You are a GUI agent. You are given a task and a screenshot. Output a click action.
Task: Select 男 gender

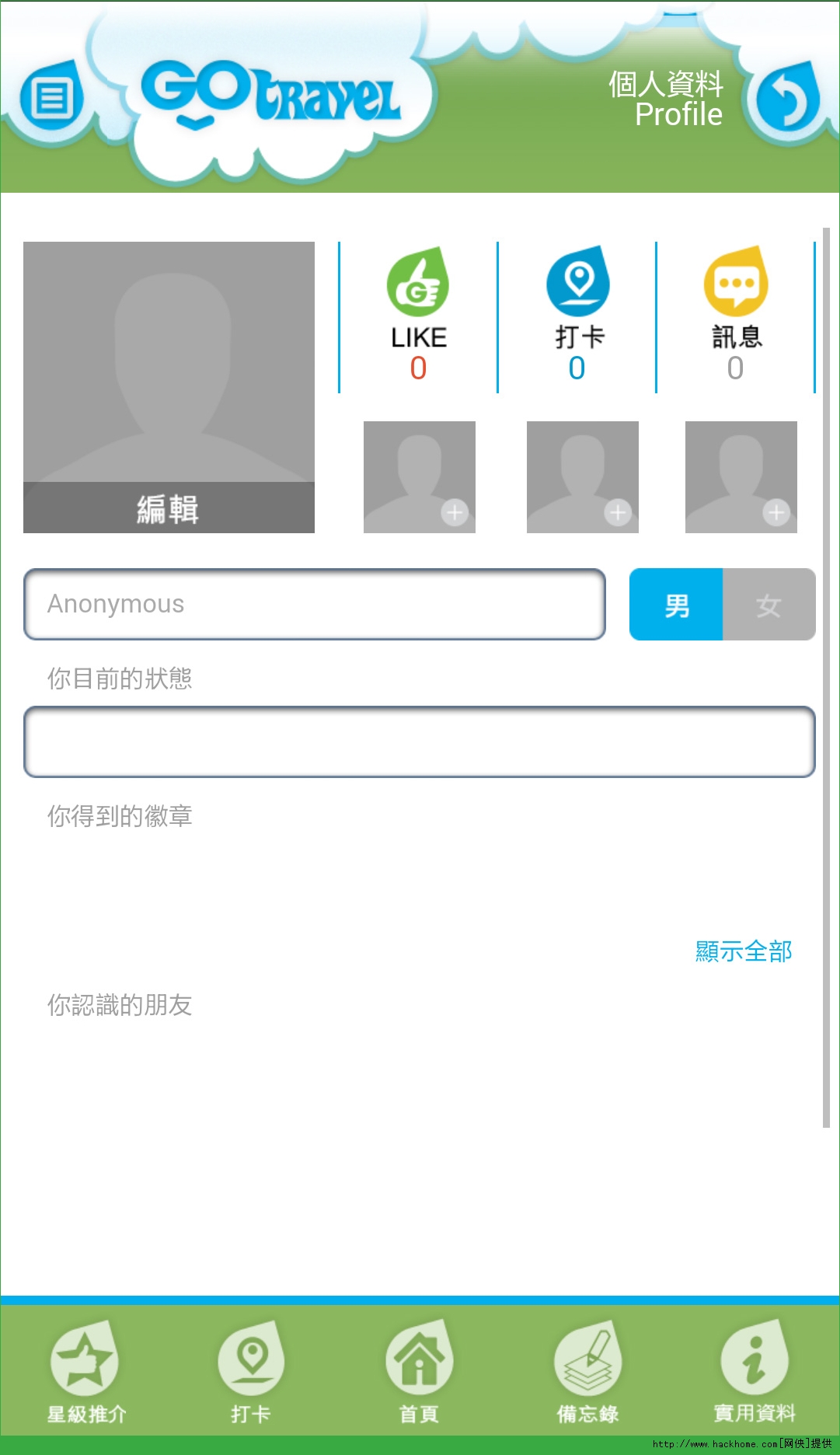(x=676, y=605)
